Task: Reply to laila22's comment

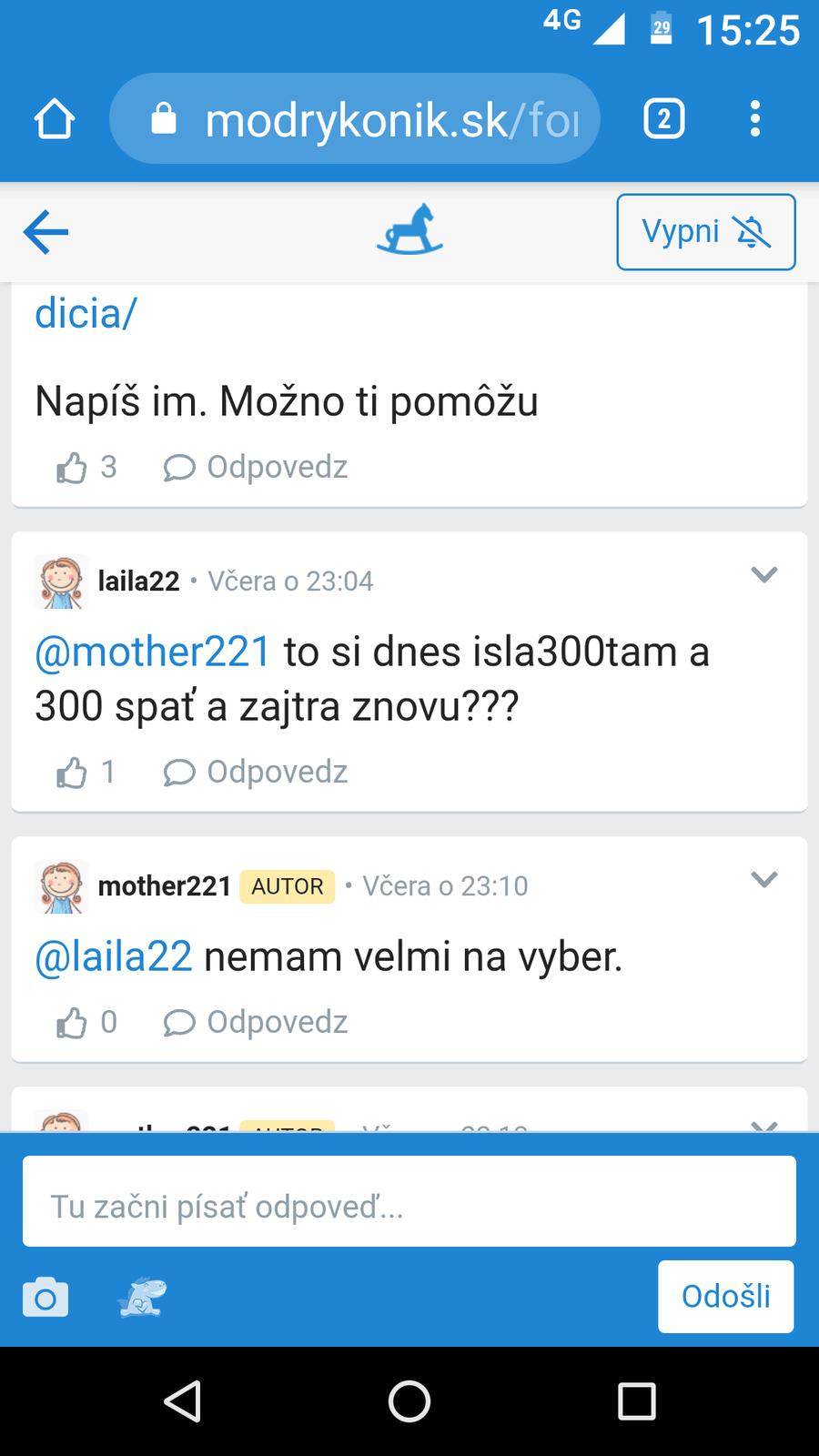Action: click(x=256, y=773)
